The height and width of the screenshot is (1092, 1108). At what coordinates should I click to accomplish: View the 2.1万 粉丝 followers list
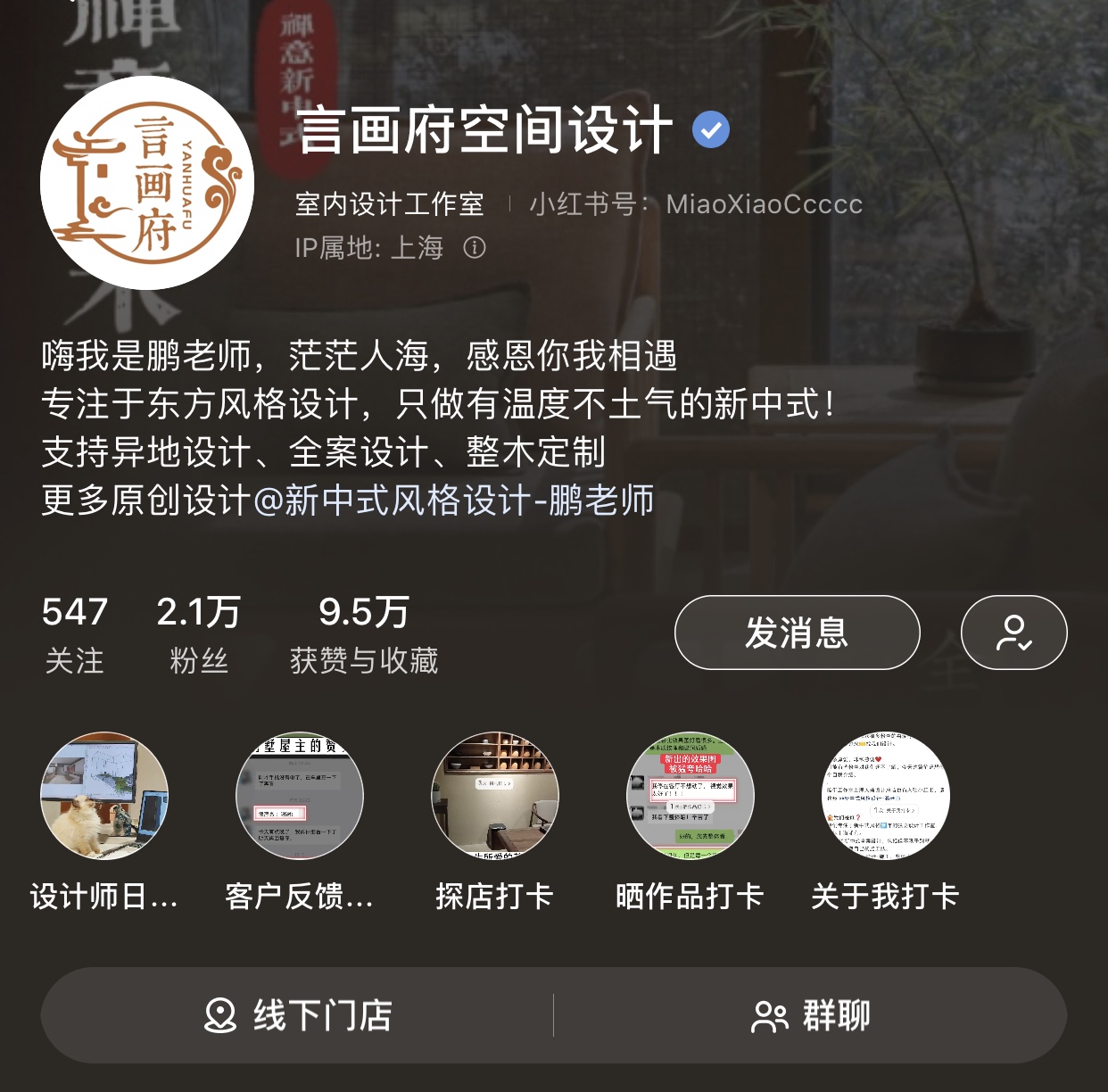(x=198, y=634)
